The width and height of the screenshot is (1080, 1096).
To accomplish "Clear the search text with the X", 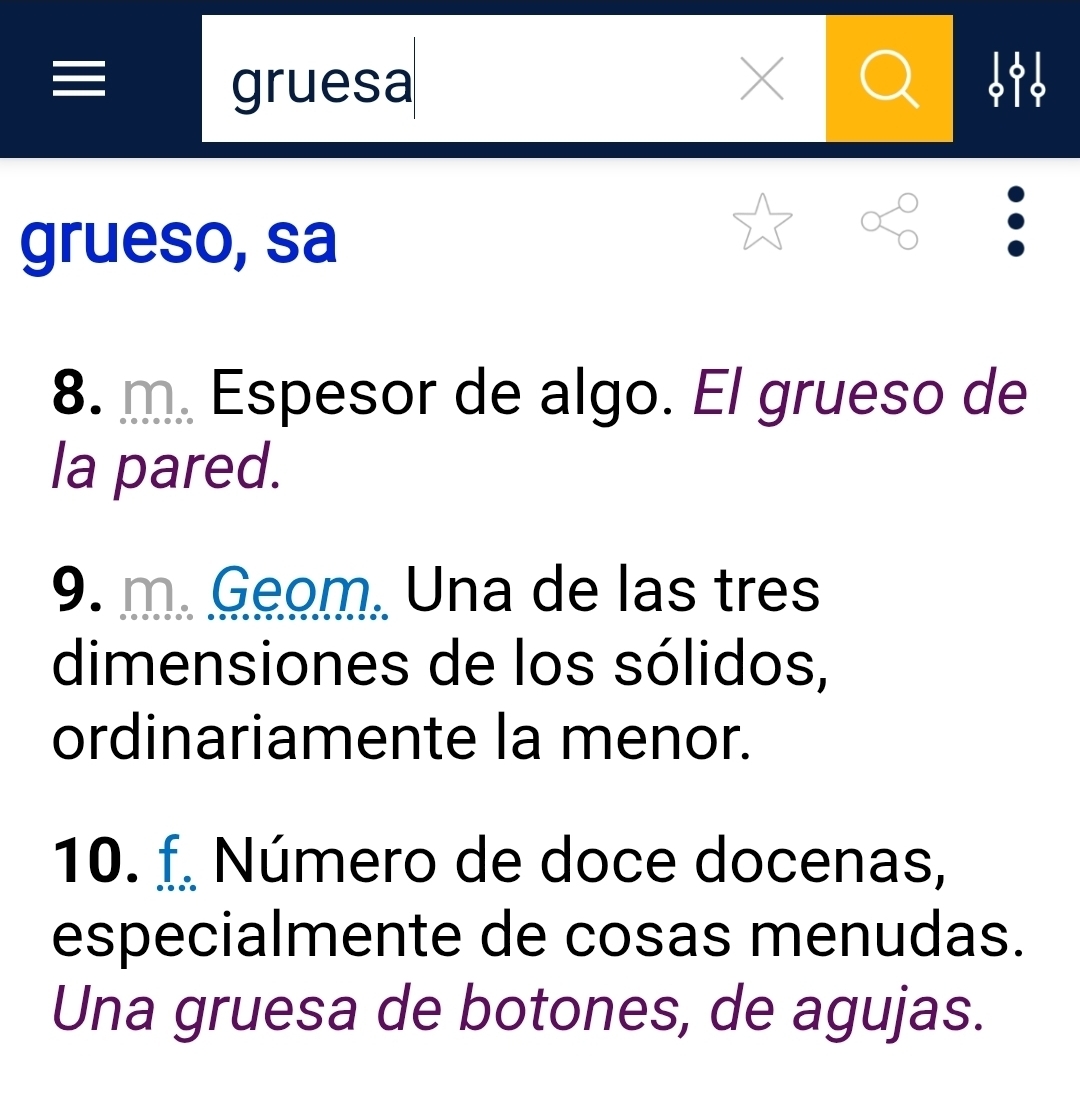I will pos(763,79).
